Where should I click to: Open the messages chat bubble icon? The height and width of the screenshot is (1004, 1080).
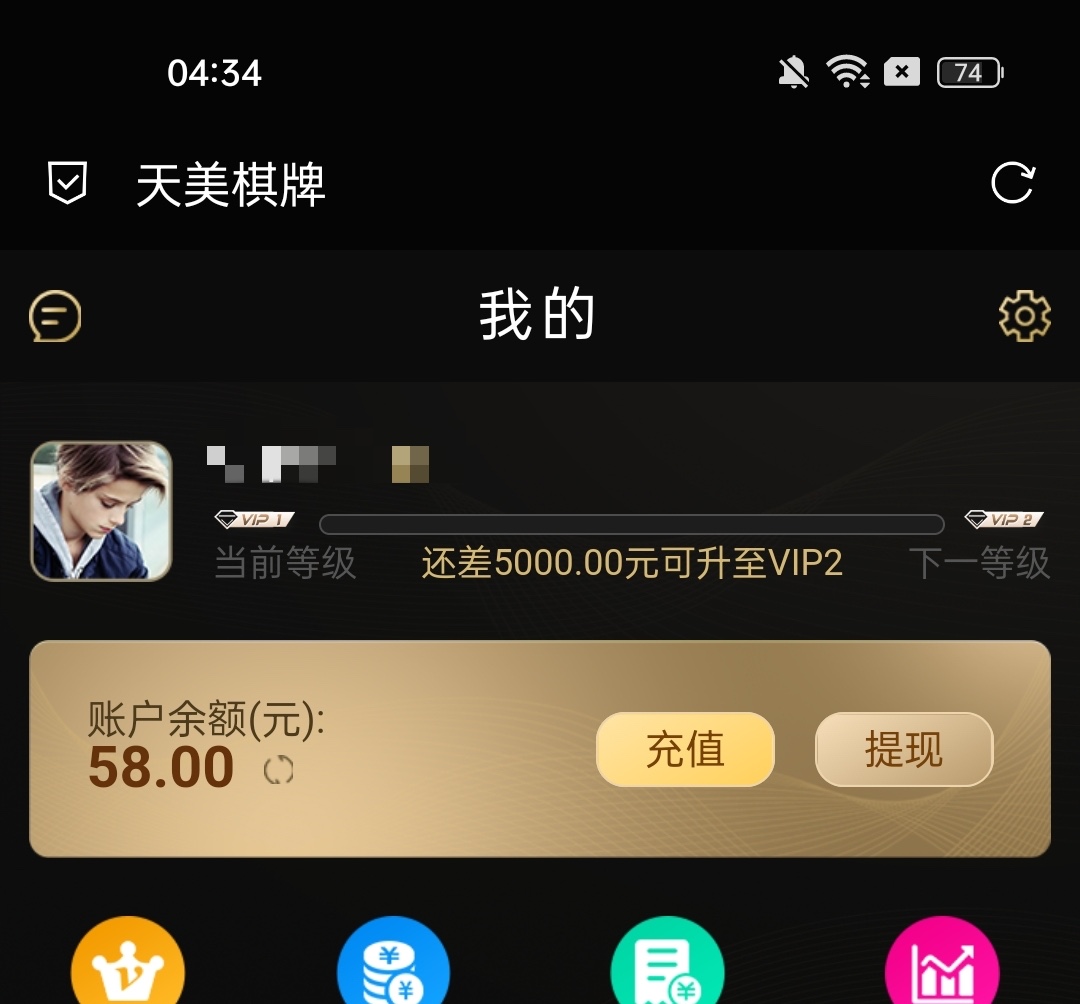point(55,316)
